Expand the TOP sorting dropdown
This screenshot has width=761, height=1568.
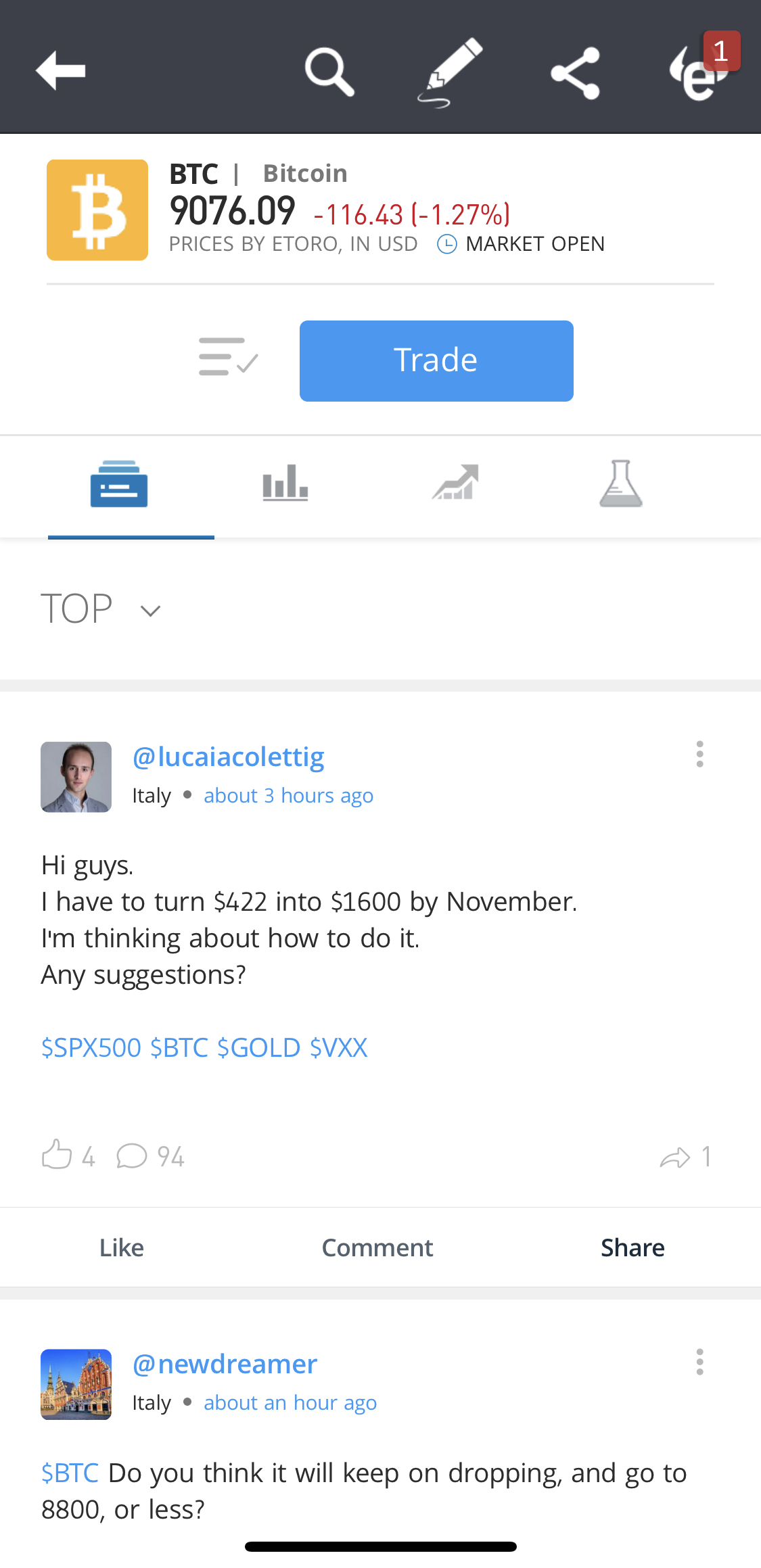point(101,609)
